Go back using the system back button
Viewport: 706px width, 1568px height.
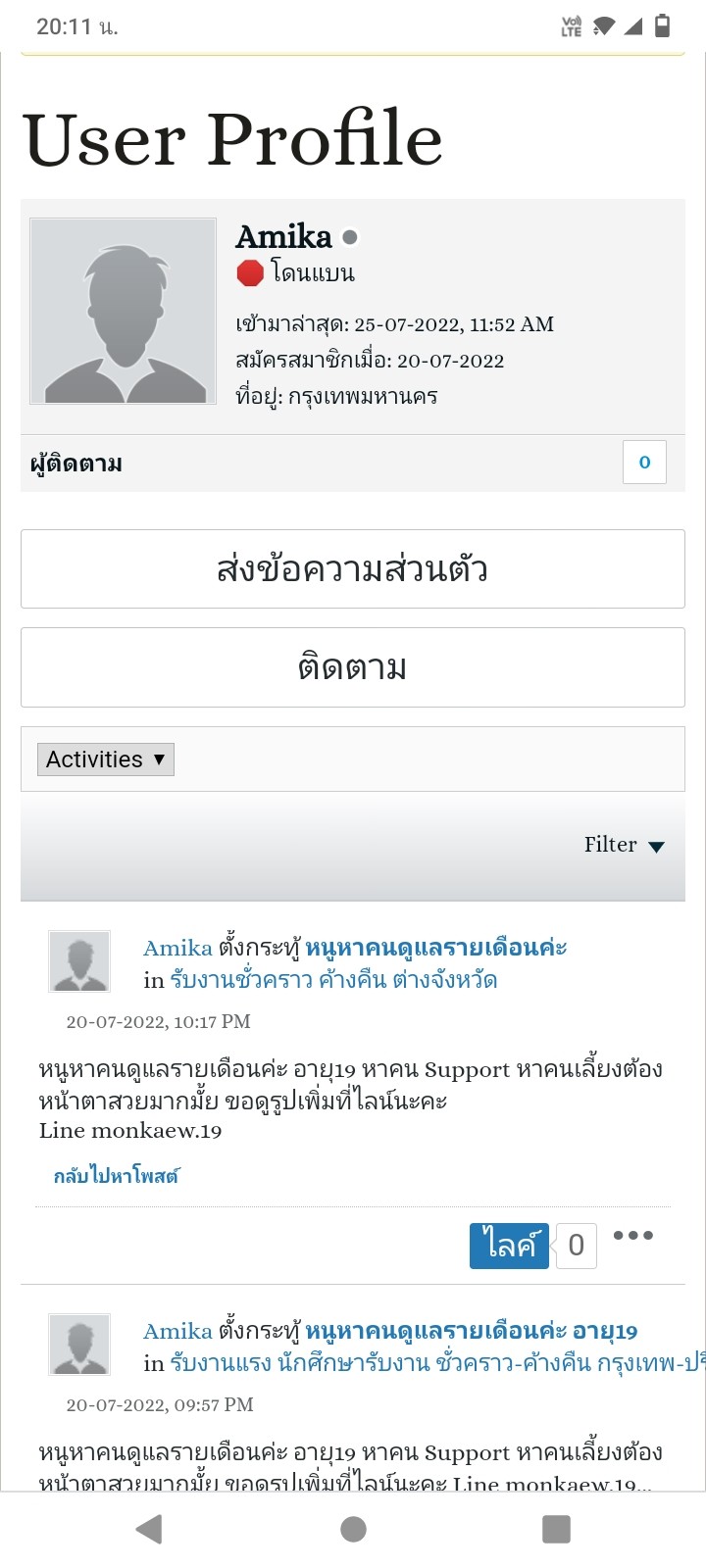tap(149, 1529)
